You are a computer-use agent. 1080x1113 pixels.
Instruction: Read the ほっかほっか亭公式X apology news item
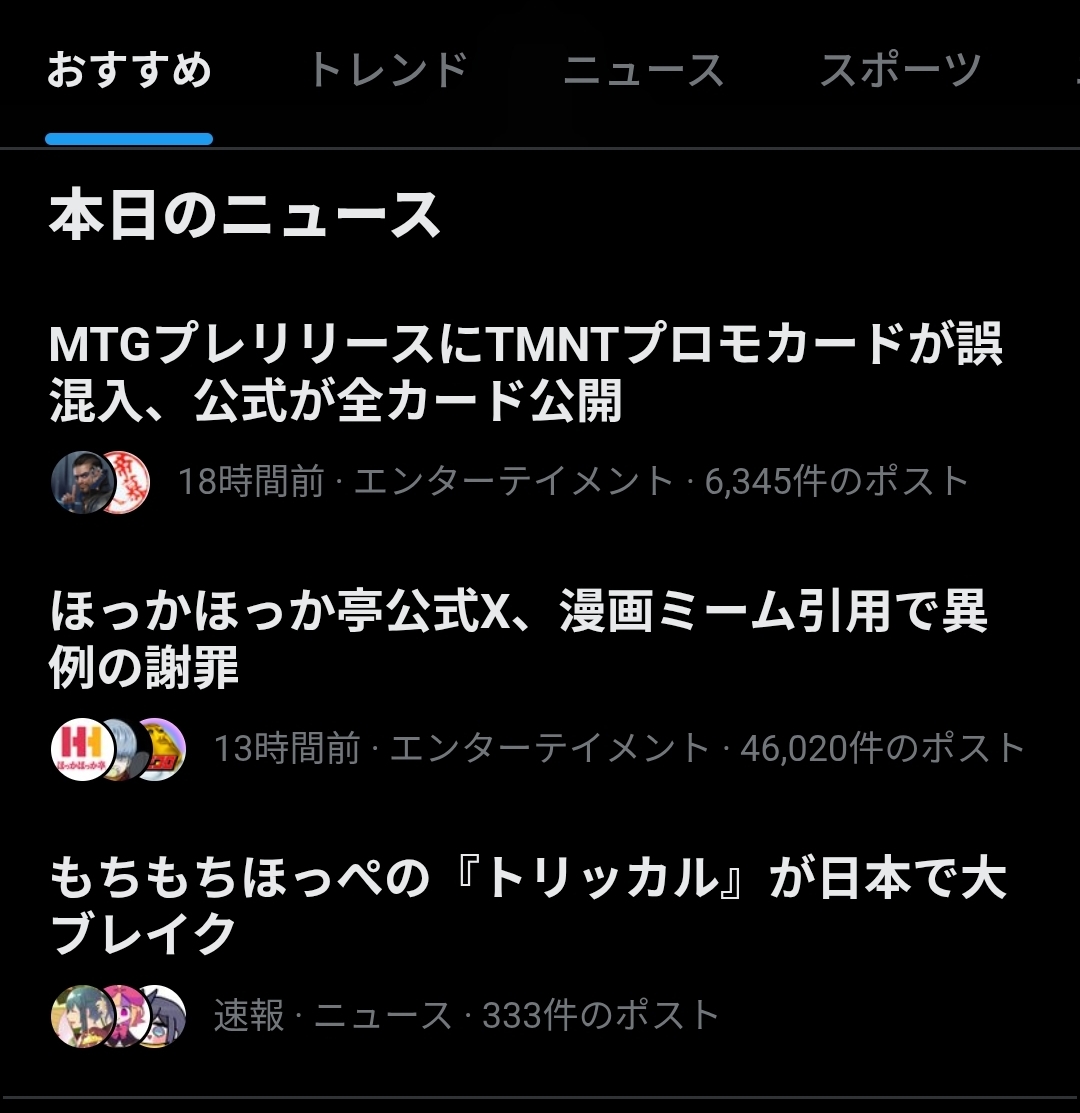click(x=519, y=638)
